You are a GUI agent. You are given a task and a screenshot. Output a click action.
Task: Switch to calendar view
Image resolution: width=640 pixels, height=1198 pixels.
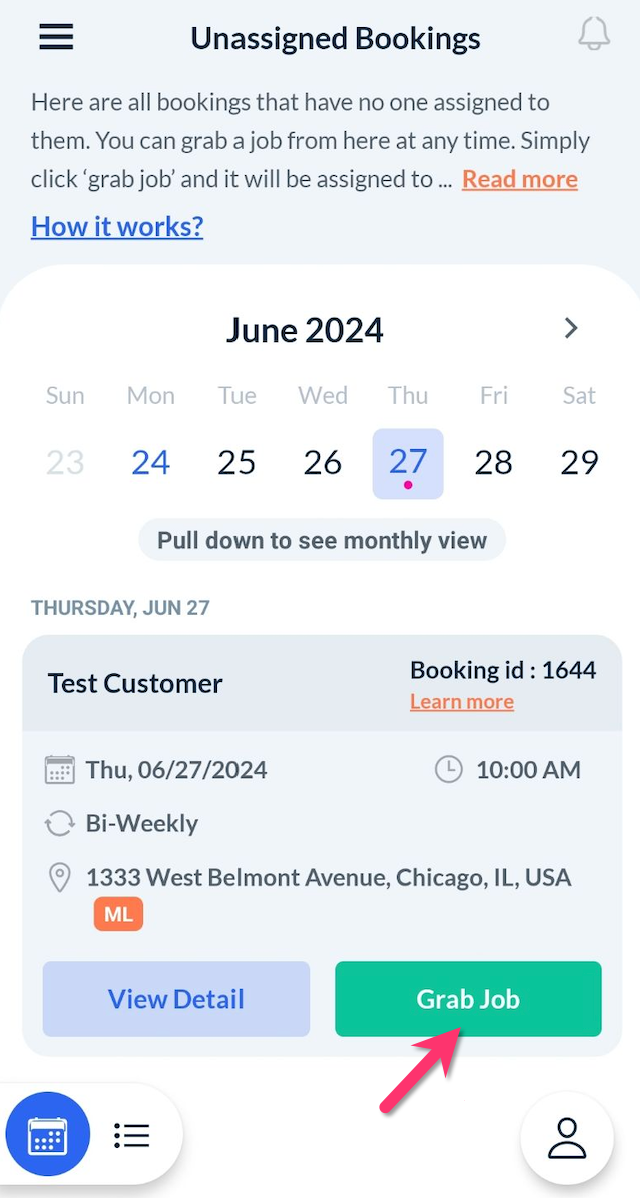pos(48,1136)
